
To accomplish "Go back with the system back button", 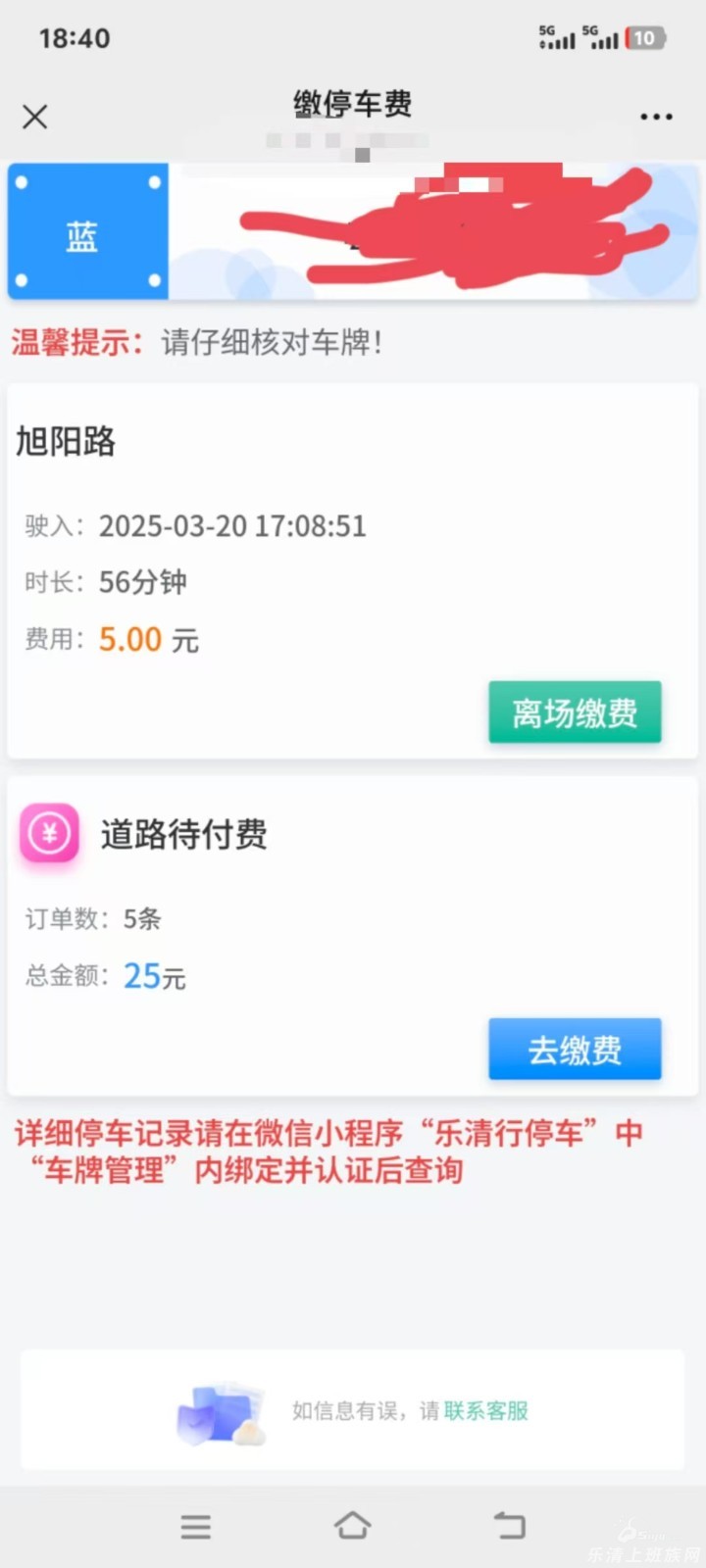I will tap(509, 1526).
